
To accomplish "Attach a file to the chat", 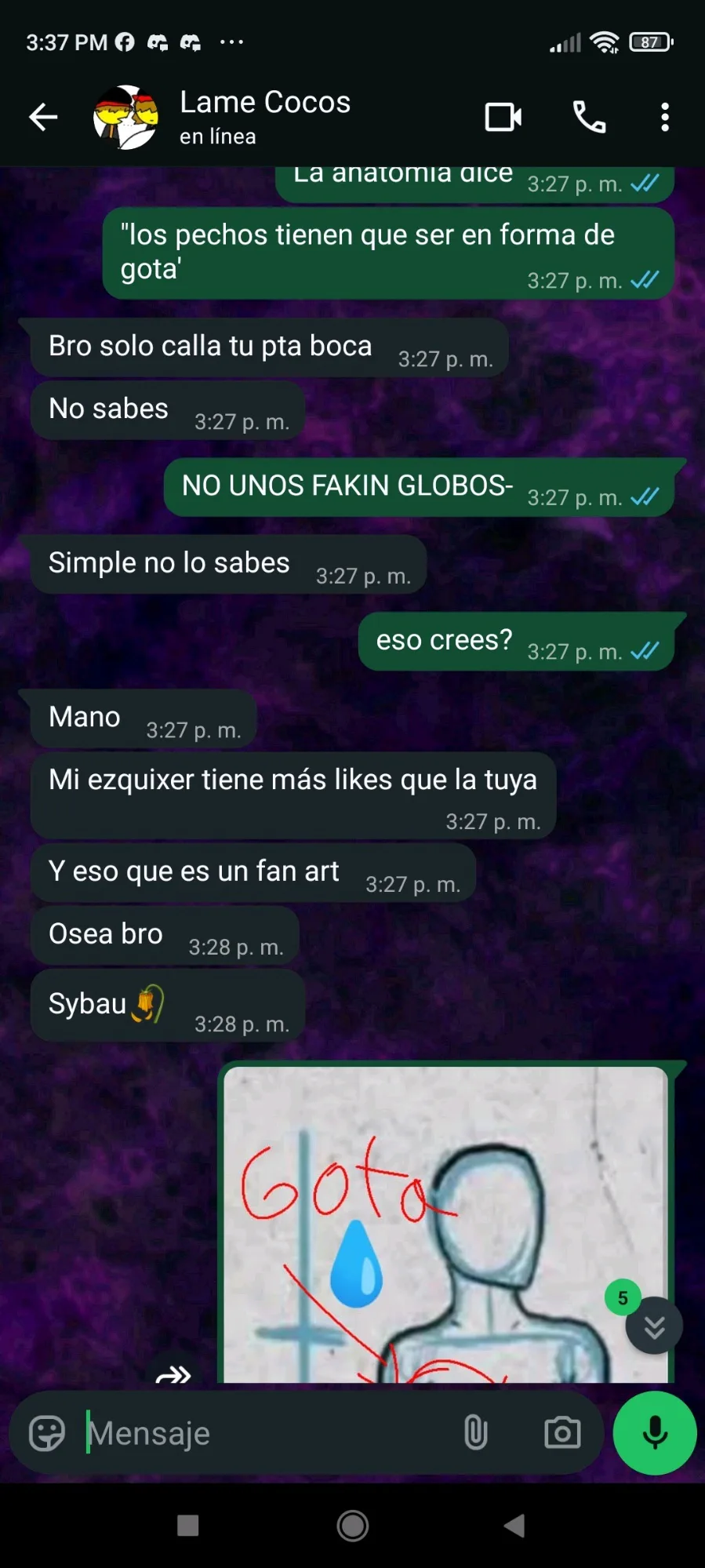I will click(x=475, y=1434).
